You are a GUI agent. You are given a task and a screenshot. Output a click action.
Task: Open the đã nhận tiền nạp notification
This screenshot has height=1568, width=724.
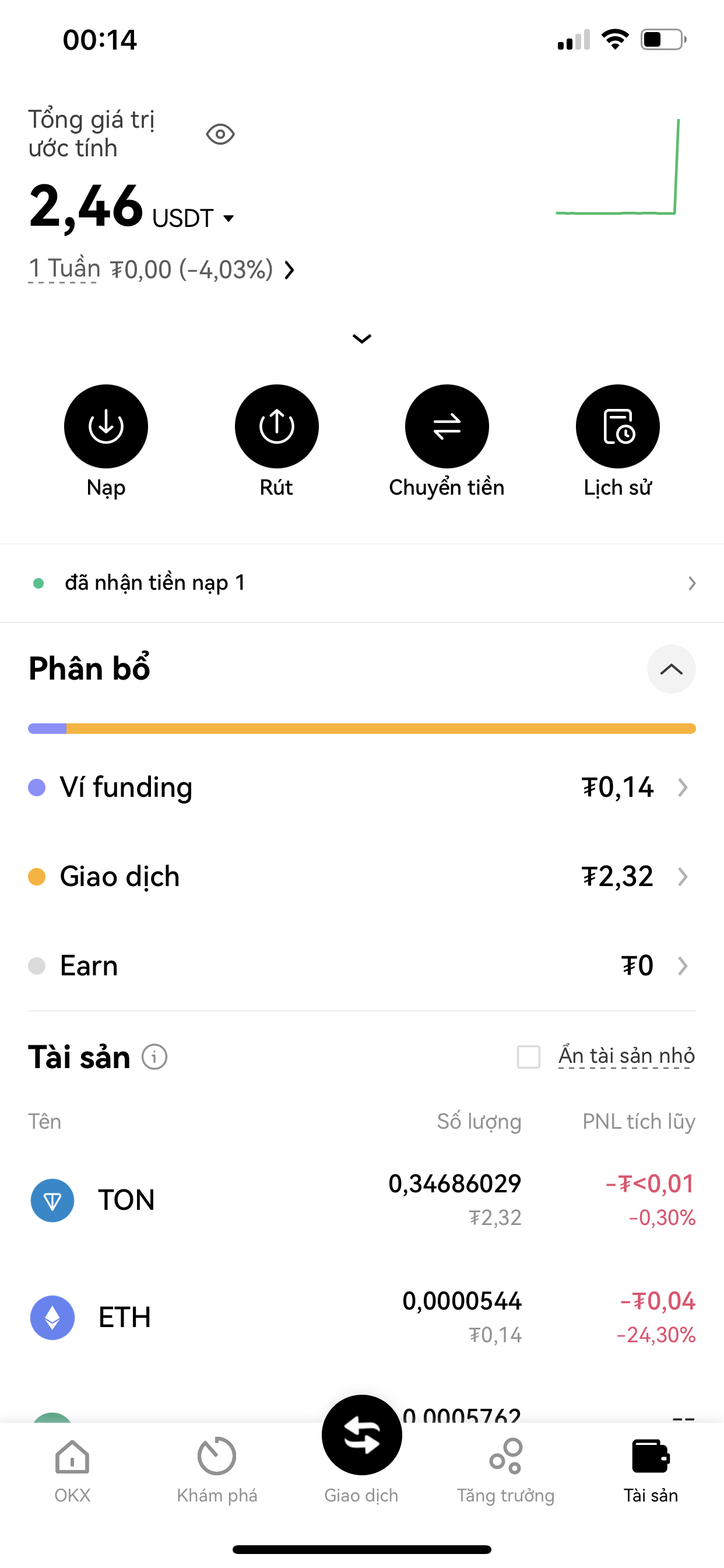tap(362, 583)
